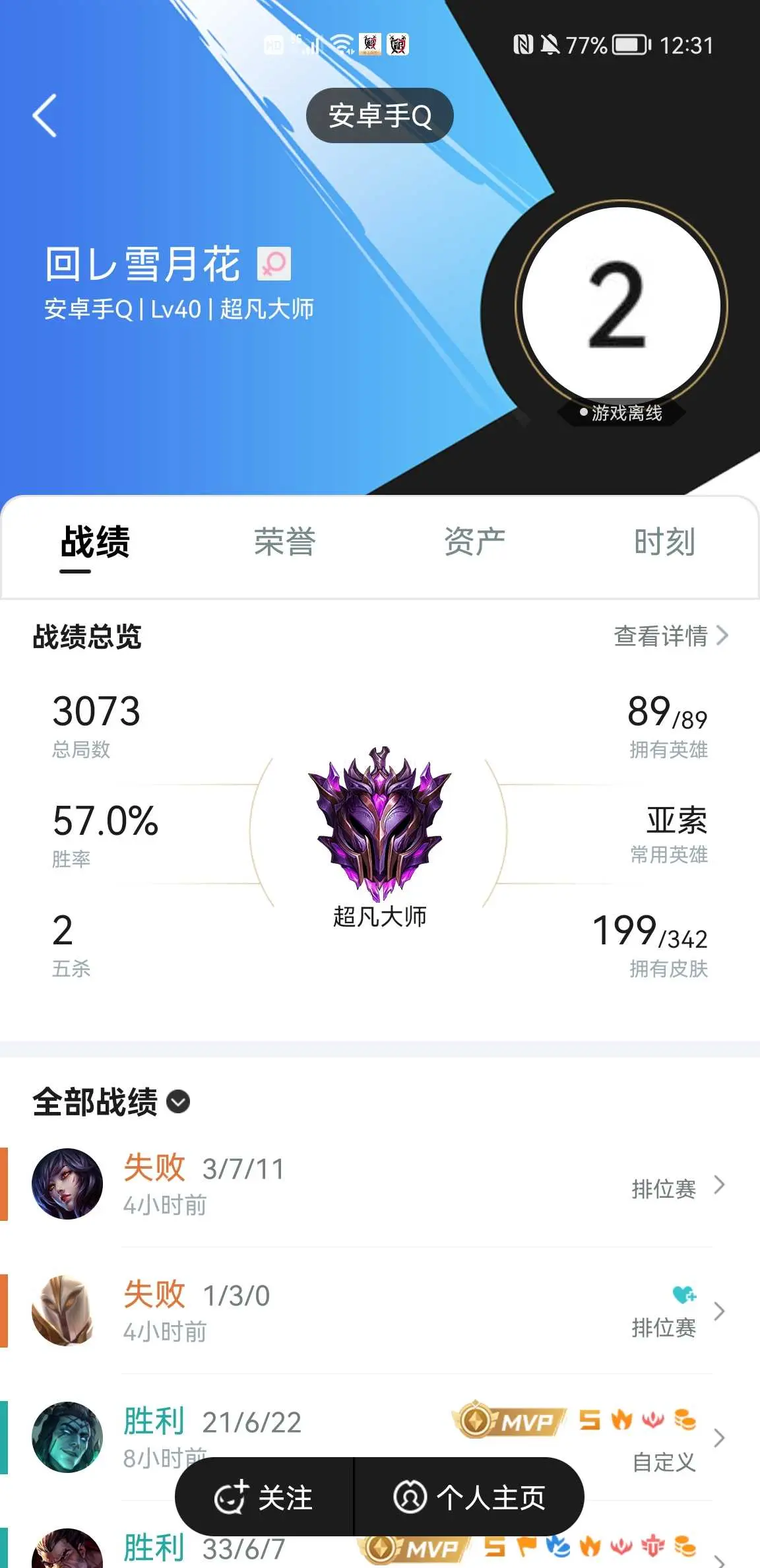Image resolution: width=760 pixels, height=1568 pixels.
Task: Switch to the 荣誉 tab
Action: point(284,542)
